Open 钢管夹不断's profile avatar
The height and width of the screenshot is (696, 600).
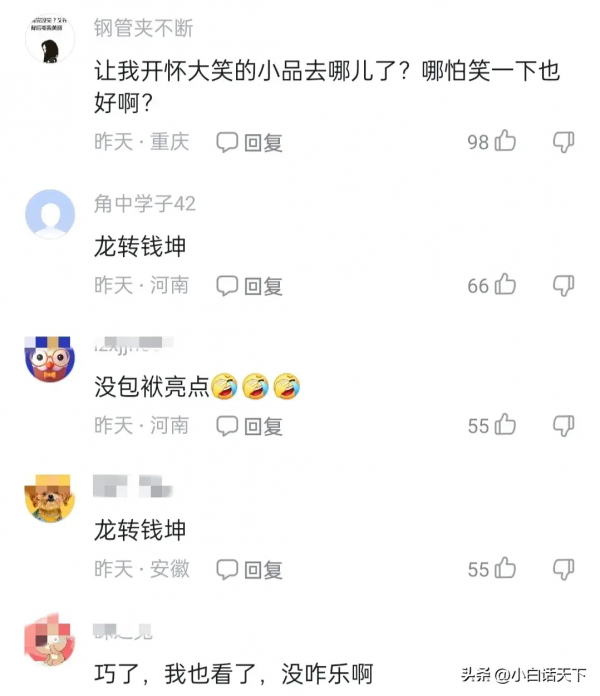[49, 40]
